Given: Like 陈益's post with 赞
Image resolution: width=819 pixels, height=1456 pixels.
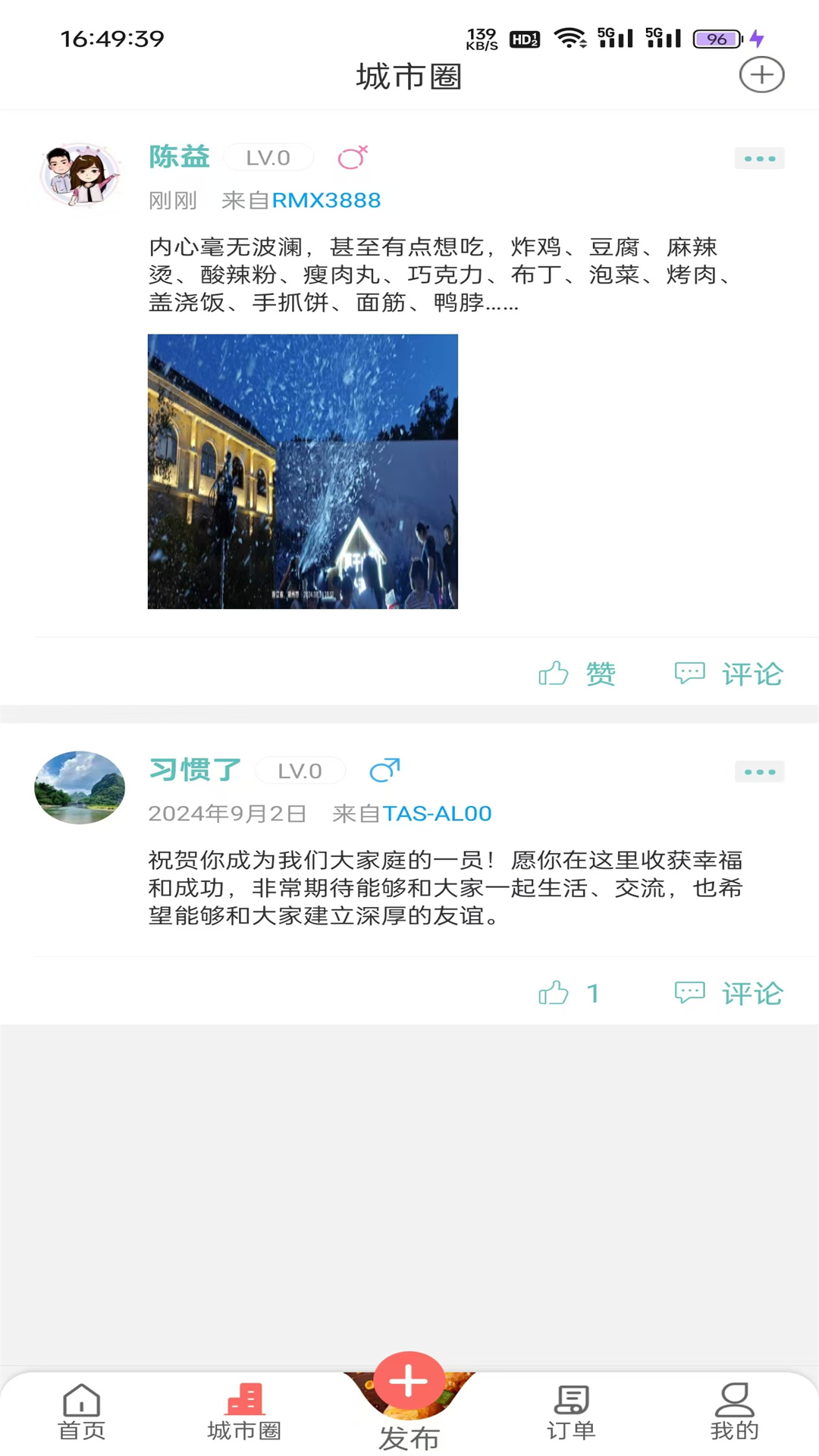Looking at the screenshot, I should [577, 673].
